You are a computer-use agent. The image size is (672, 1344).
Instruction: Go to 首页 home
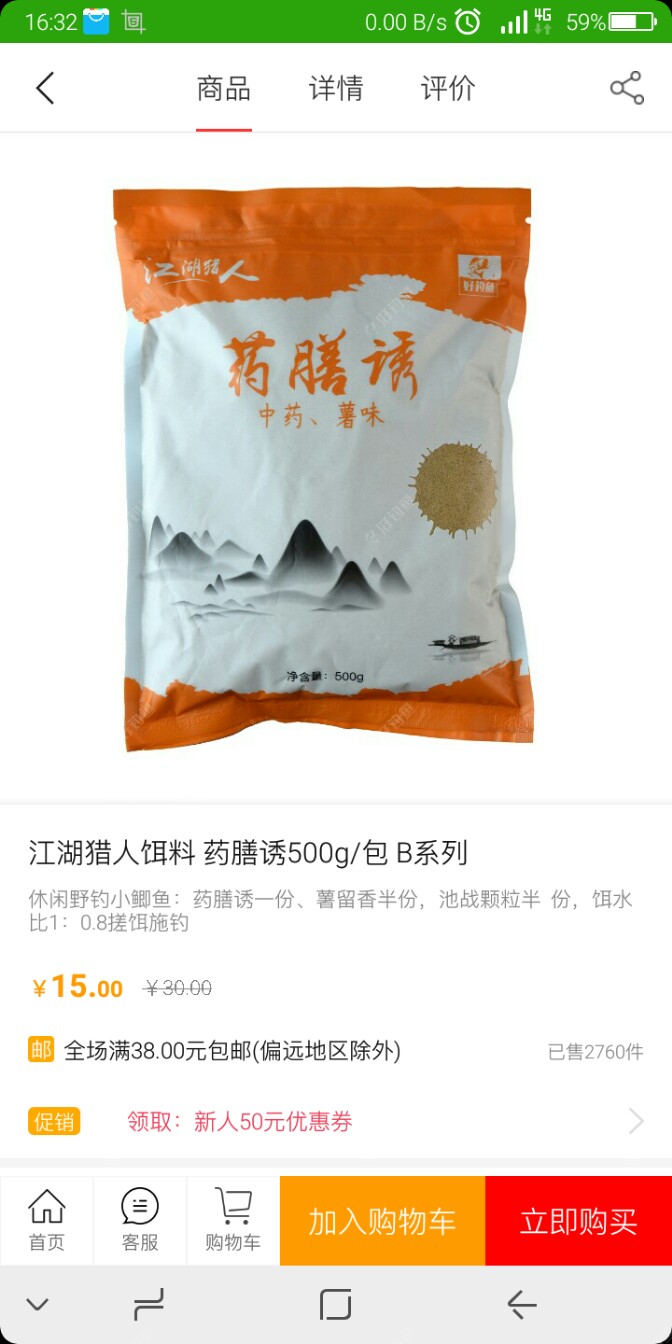pos(46,1220)
